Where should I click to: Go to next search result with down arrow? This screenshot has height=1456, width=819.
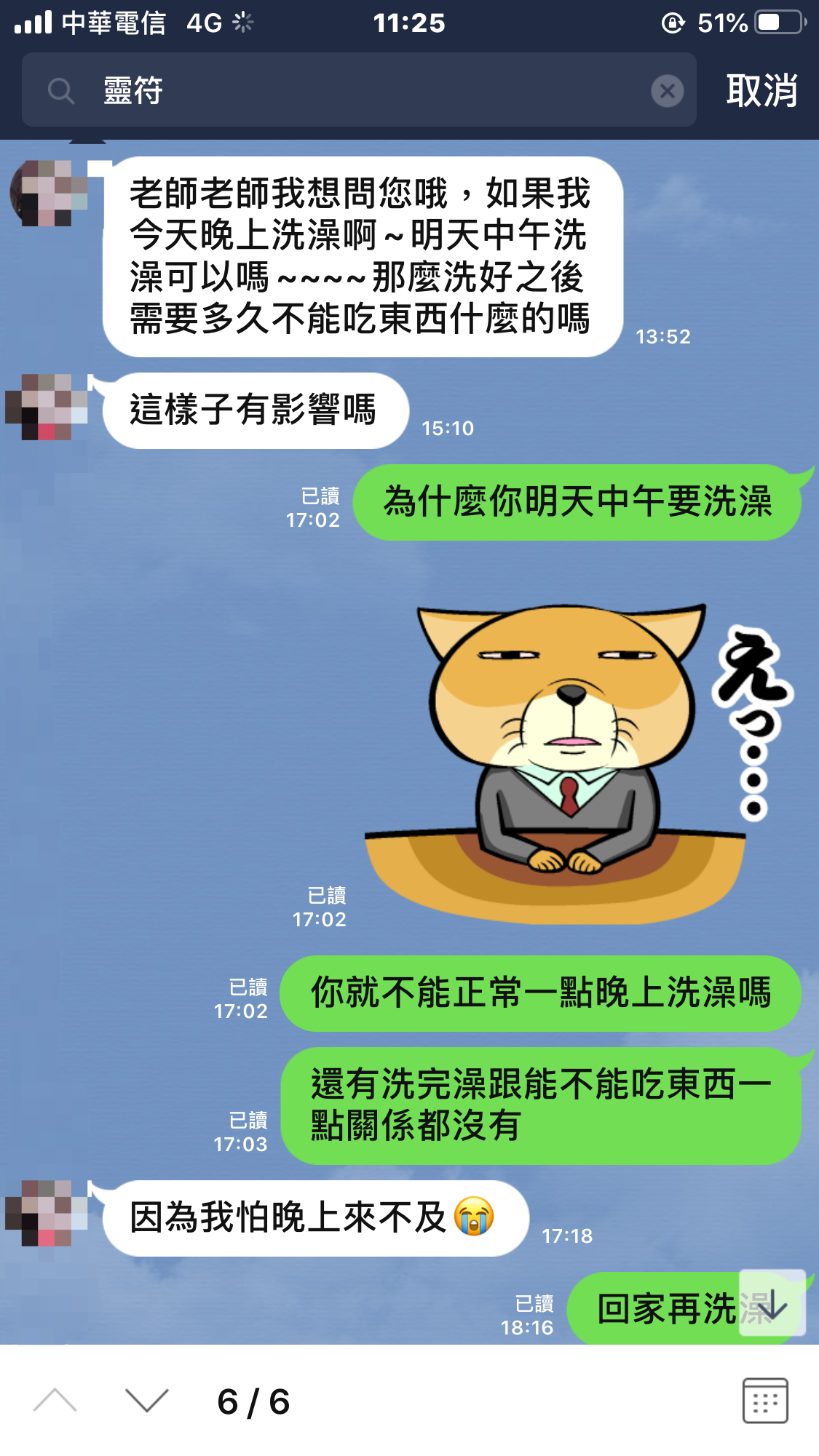coord(146,1401)
